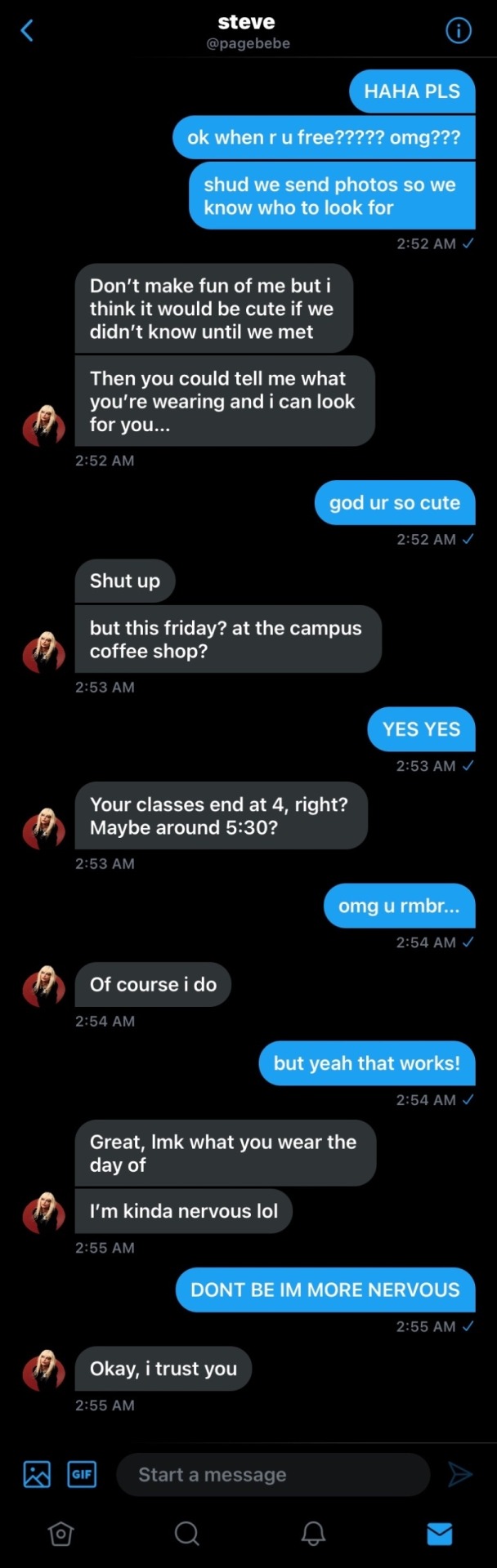Focus the Start a message field
This screenshot has height=1568, width=497.
(273, 1474)
